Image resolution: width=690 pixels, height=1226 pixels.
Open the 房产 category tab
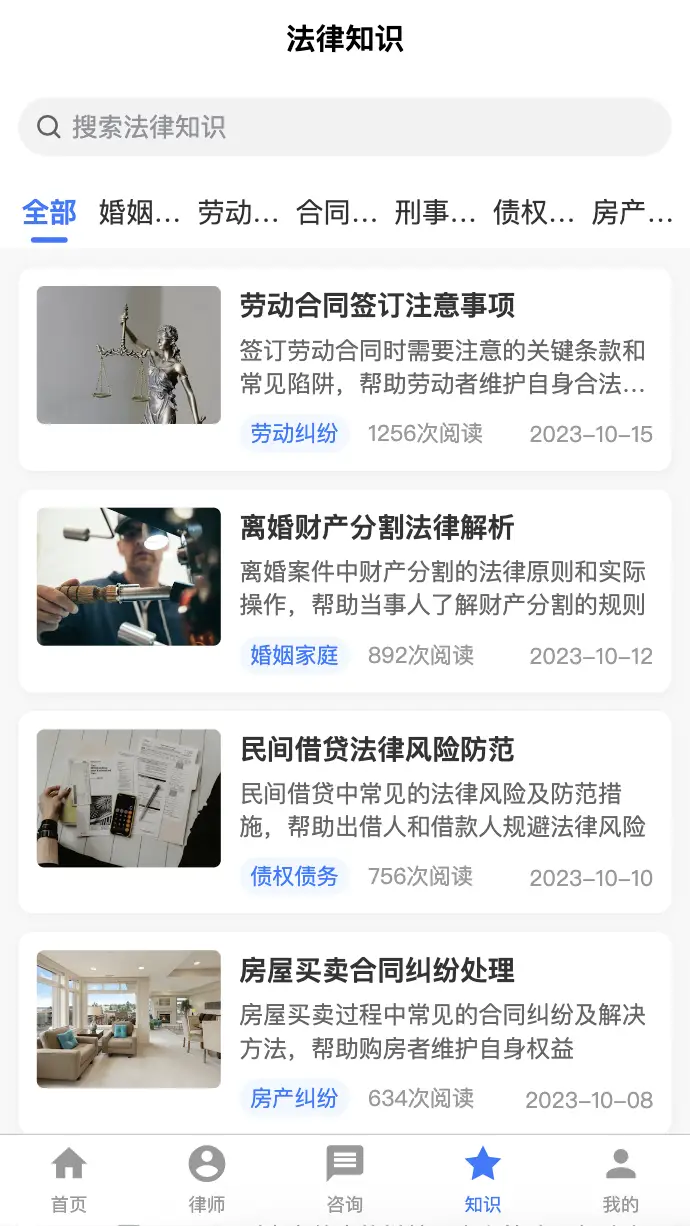click(632, 213)
